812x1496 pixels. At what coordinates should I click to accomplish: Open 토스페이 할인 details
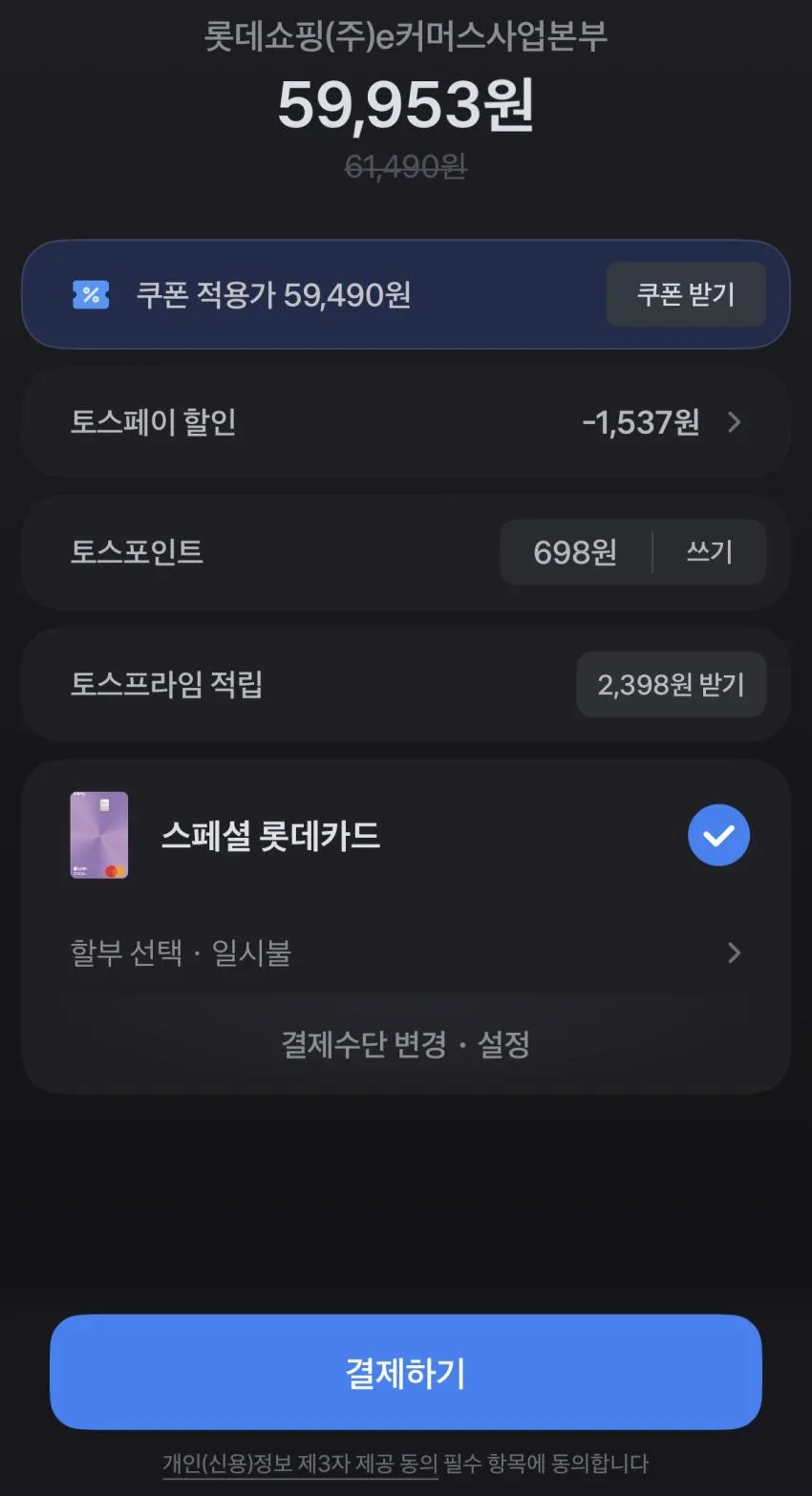click(x=405, y=421)
